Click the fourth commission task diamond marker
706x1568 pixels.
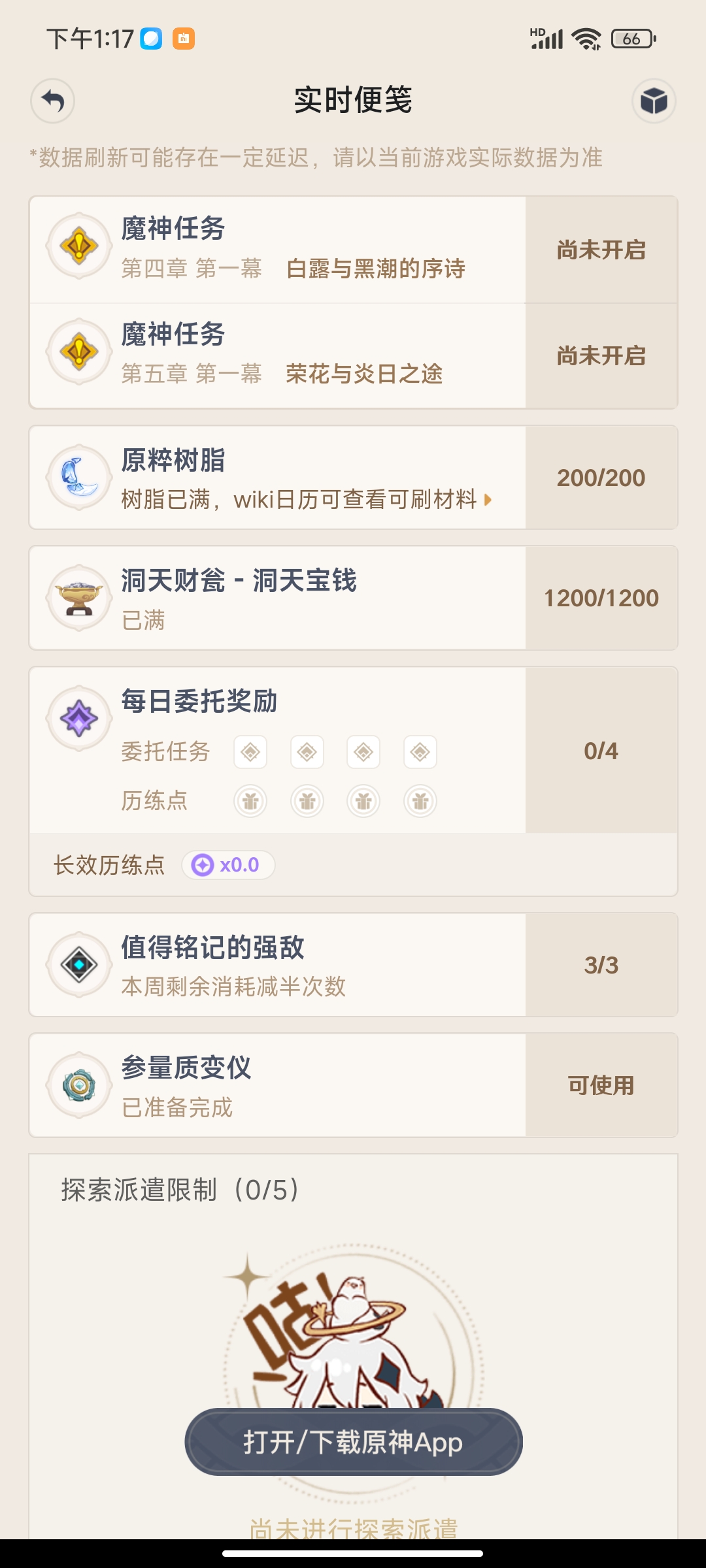[420, 752]
